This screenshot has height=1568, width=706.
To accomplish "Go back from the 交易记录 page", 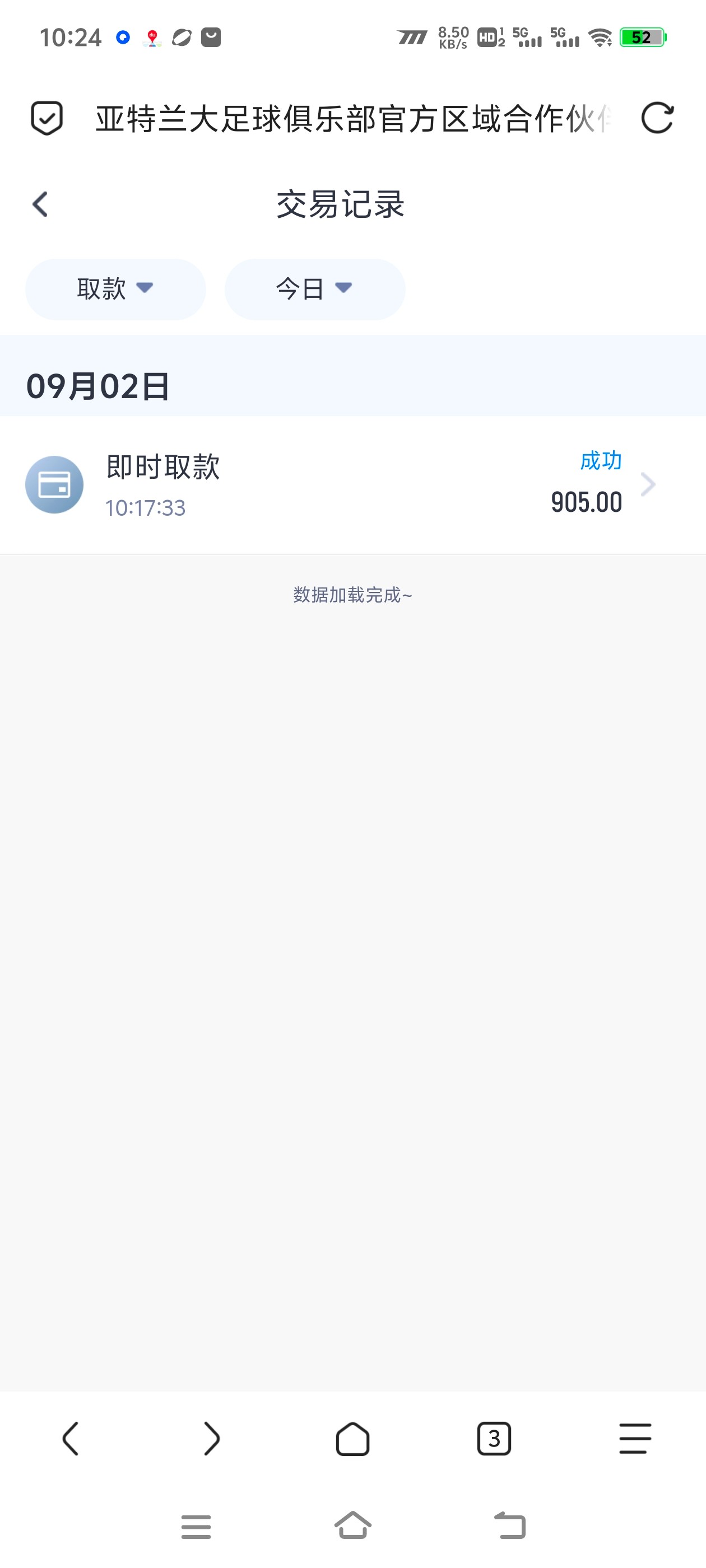I will pyautogui.click(x=40, y=204).
